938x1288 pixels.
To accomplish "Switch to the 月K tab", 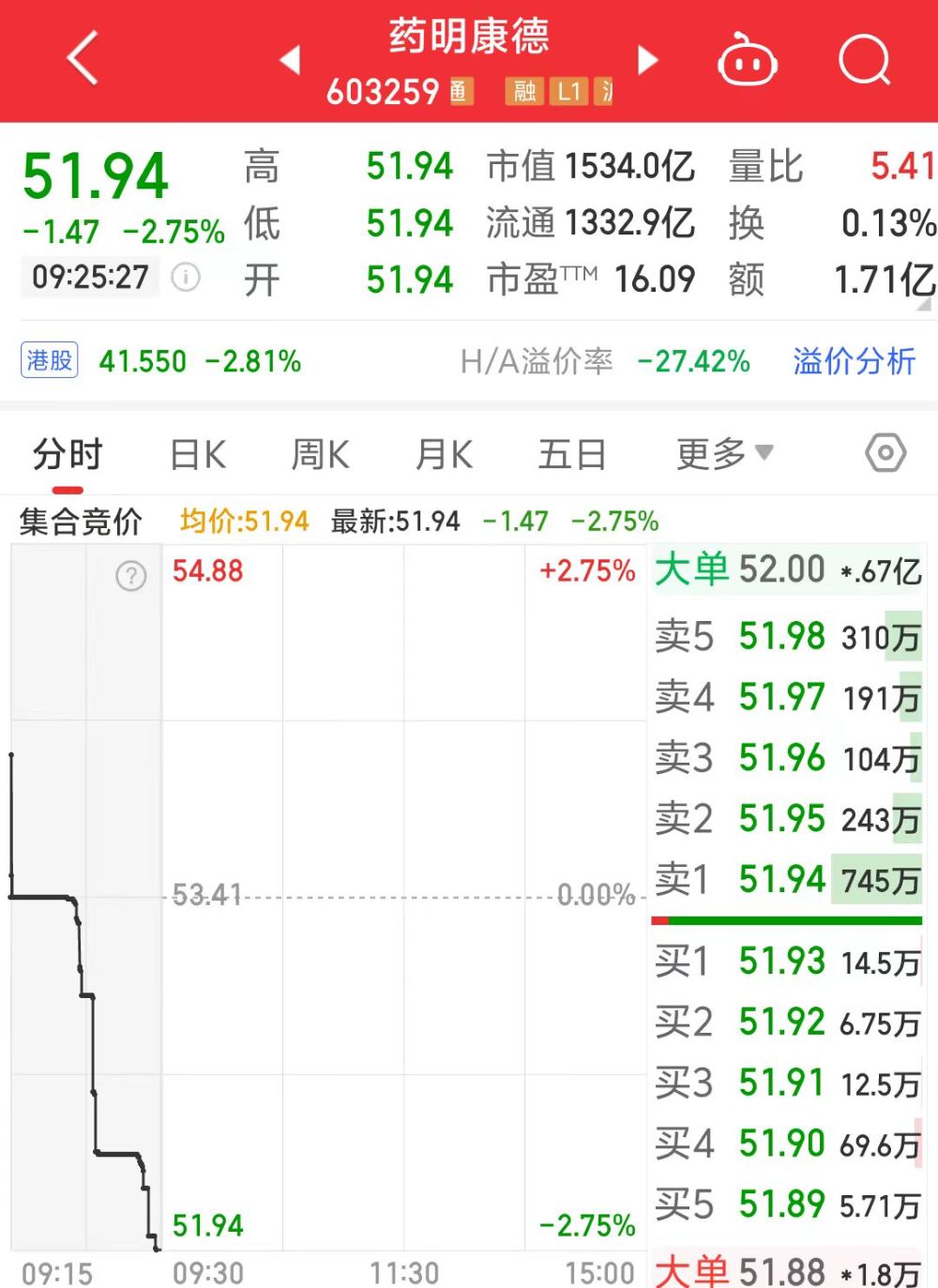I will (x=445, y=455).
